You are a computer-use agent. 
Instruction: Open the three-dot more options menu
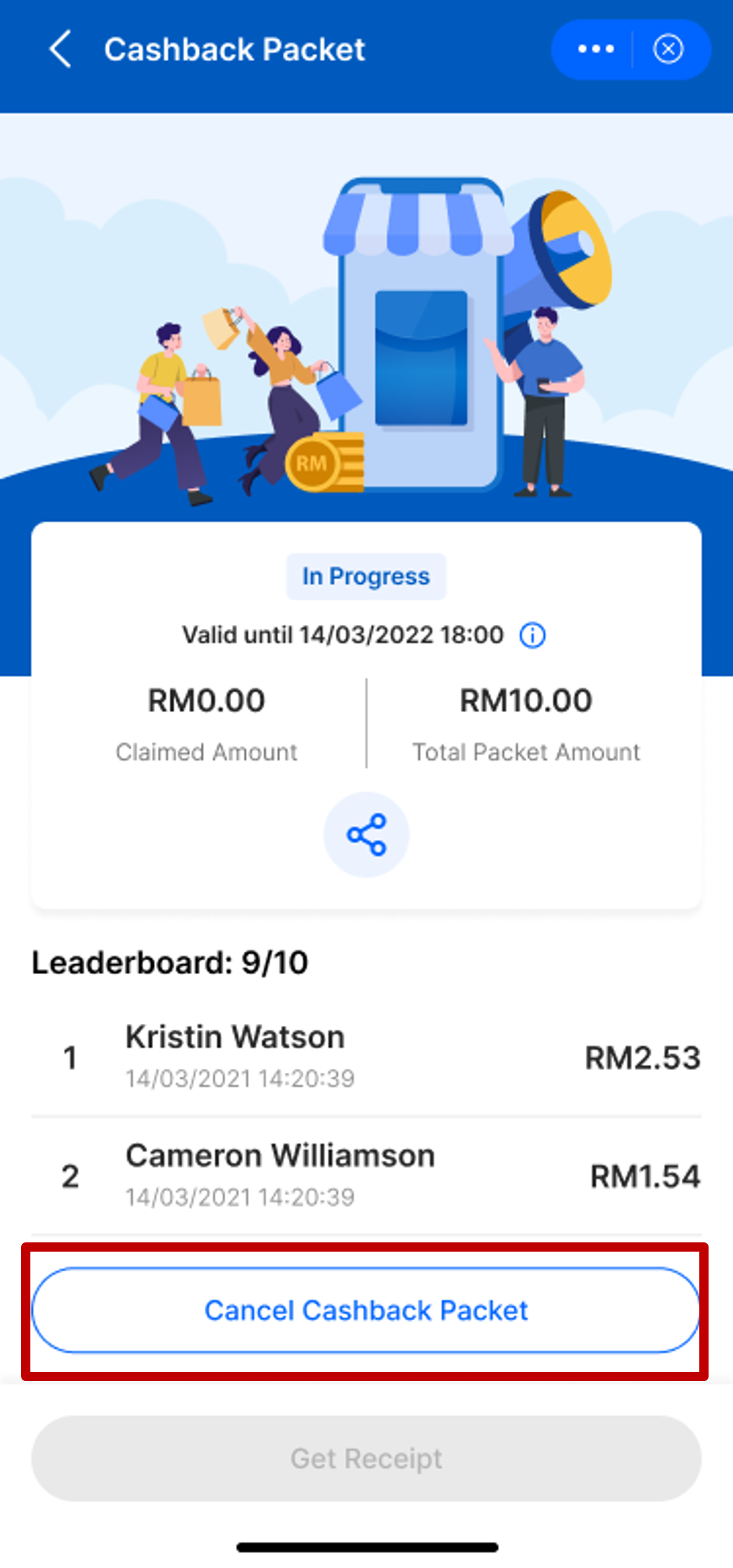595,50
